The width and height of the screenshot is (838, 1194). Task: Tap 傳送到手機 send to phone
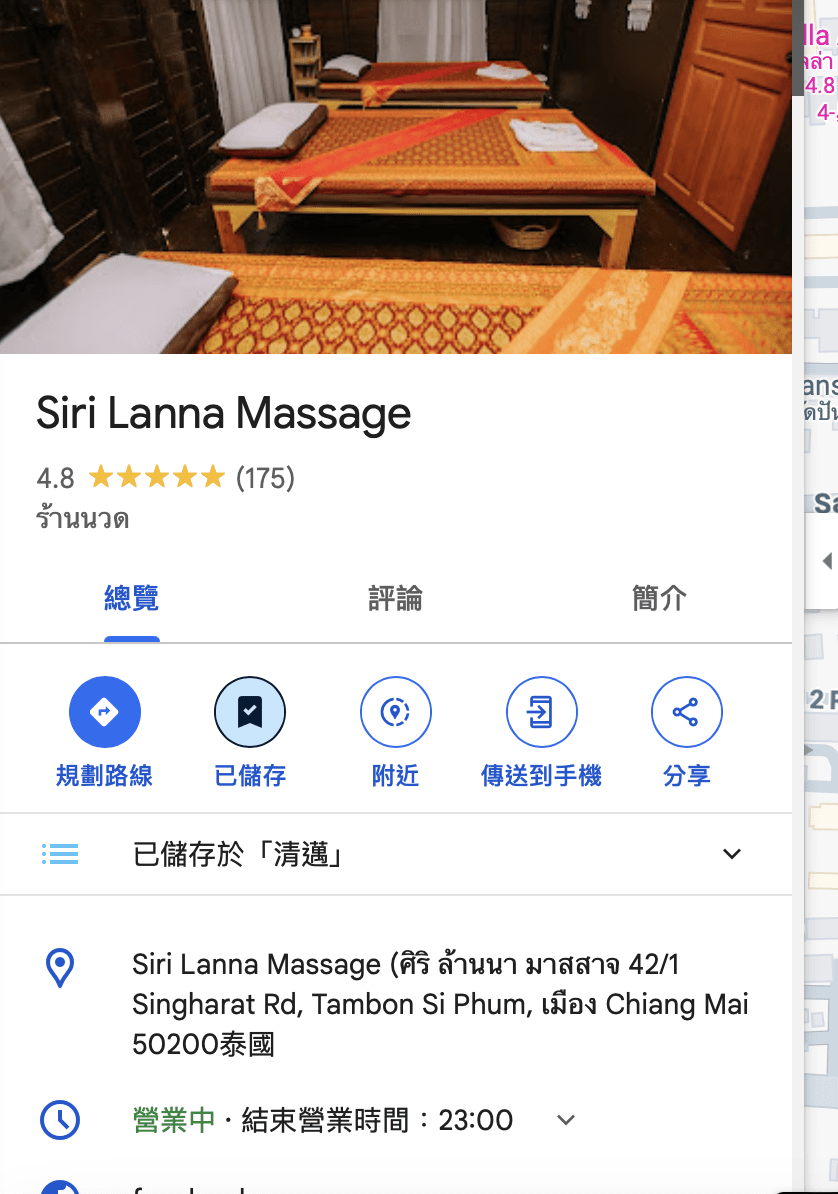click(541, 713)
